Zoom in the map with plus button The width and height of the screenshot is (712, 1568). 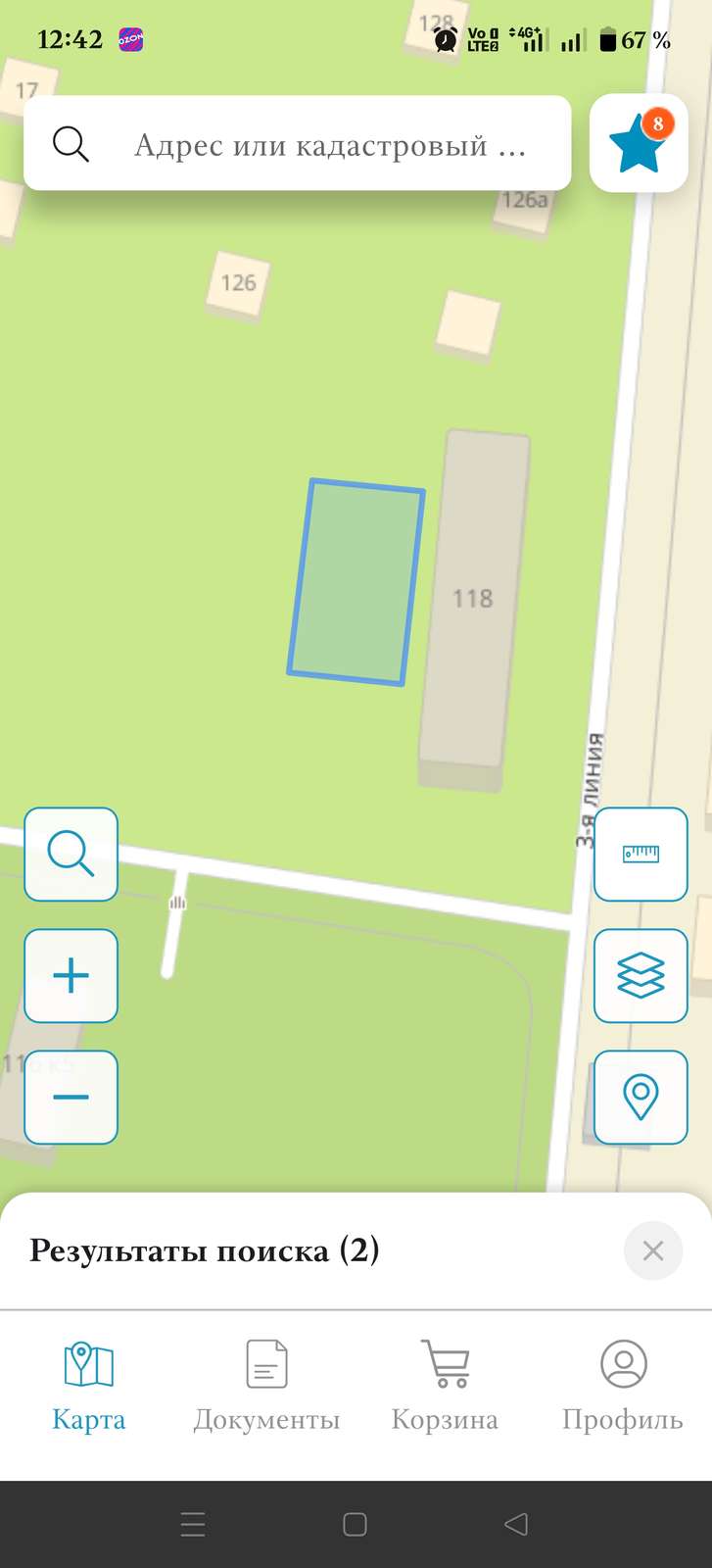tap(71, 976)
